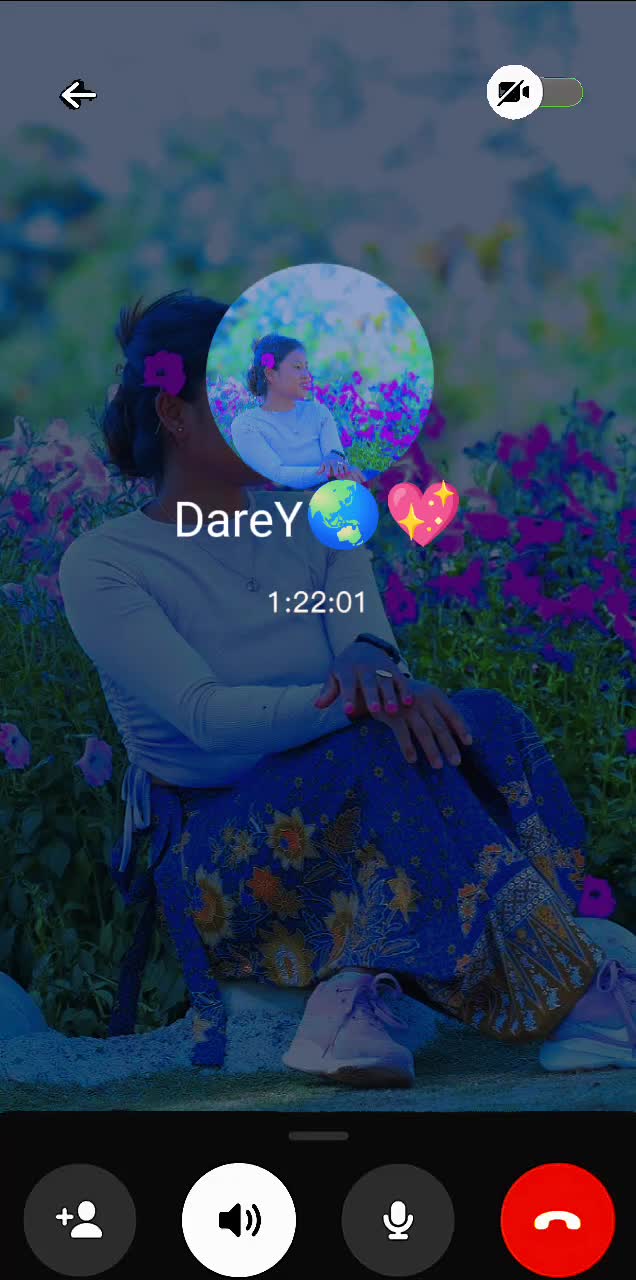636x1280 pixels.
Task: Add a participant to the call
Action: click(80, 1220)
